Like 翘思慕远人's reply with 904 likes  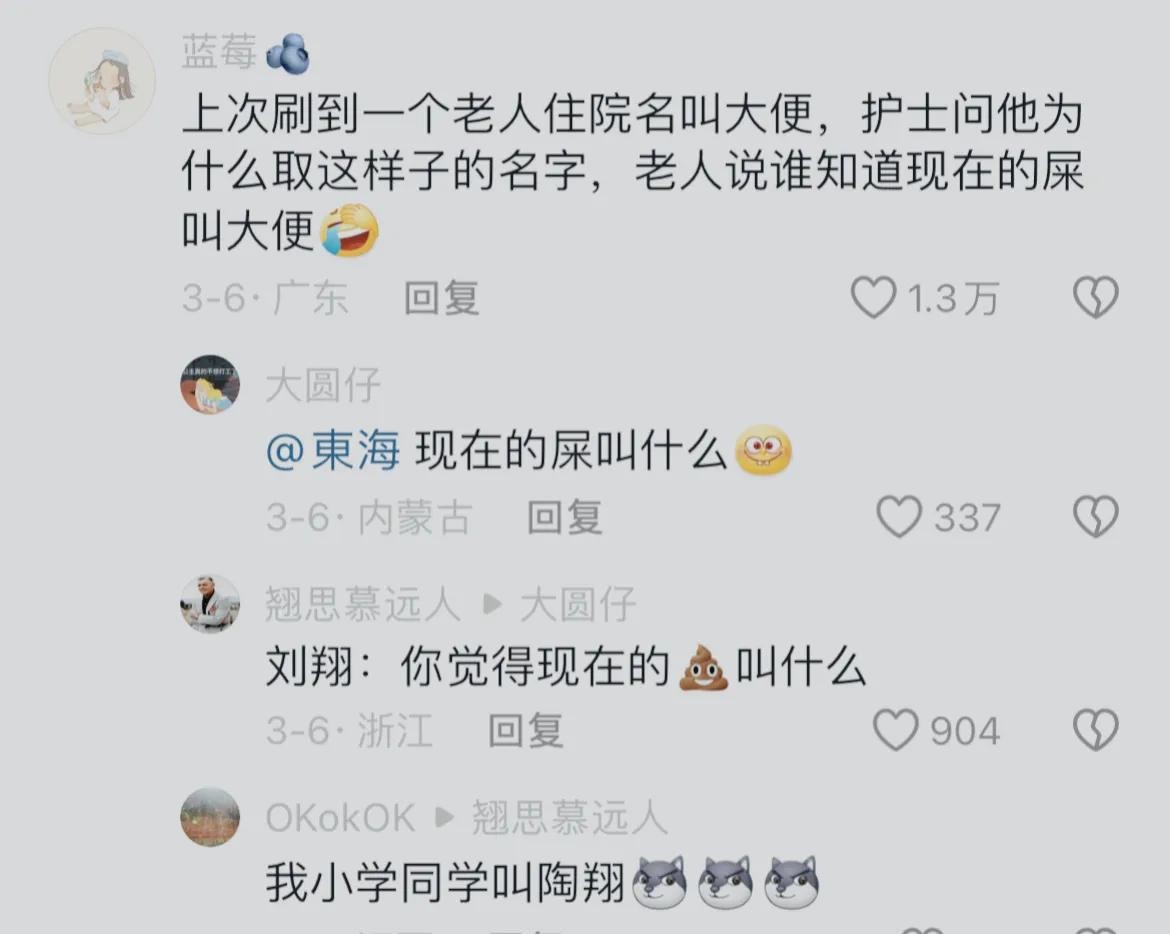895,731
